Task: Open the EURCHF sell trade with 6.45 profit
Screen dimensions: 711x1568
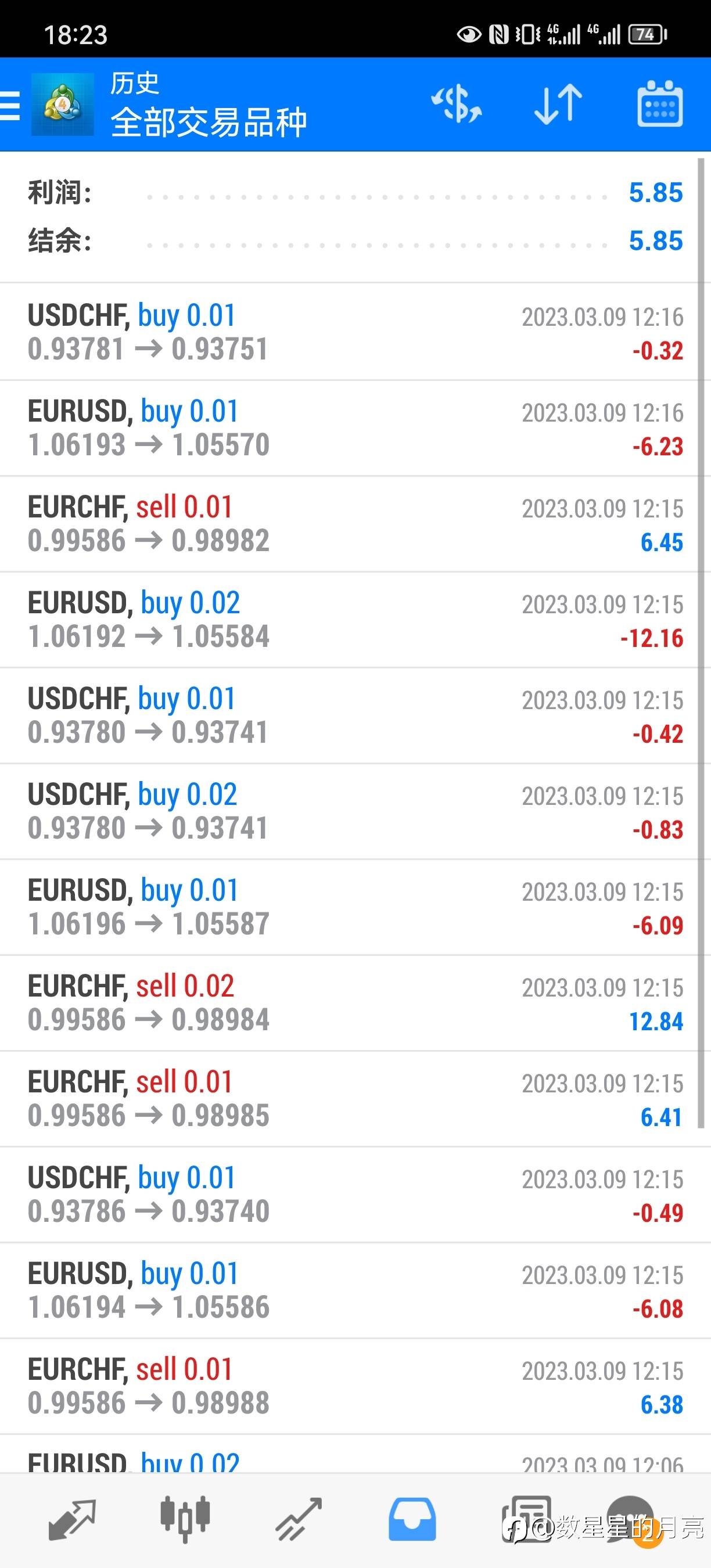Action: tap(355, 524)
